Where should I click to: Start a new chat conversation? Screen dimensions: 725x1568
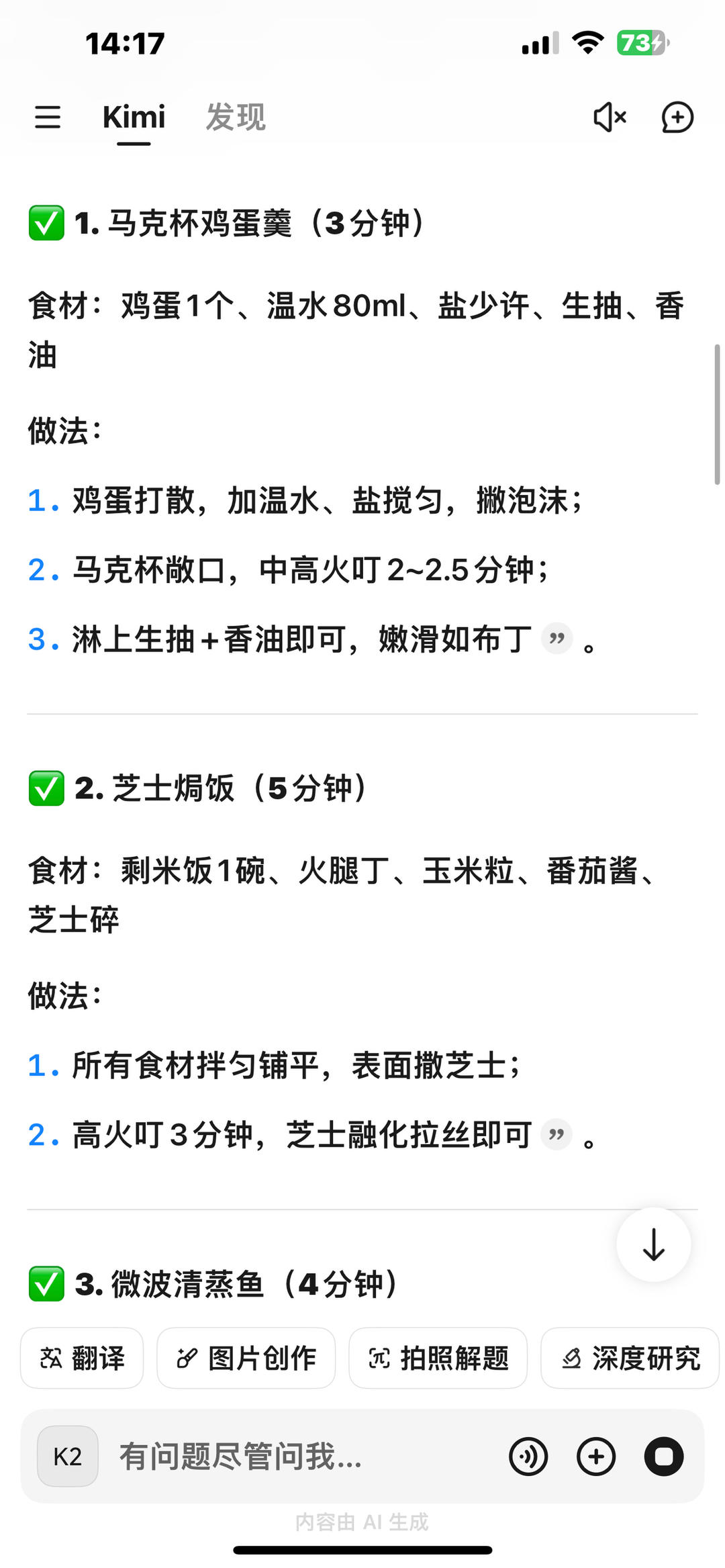point(677,118)
